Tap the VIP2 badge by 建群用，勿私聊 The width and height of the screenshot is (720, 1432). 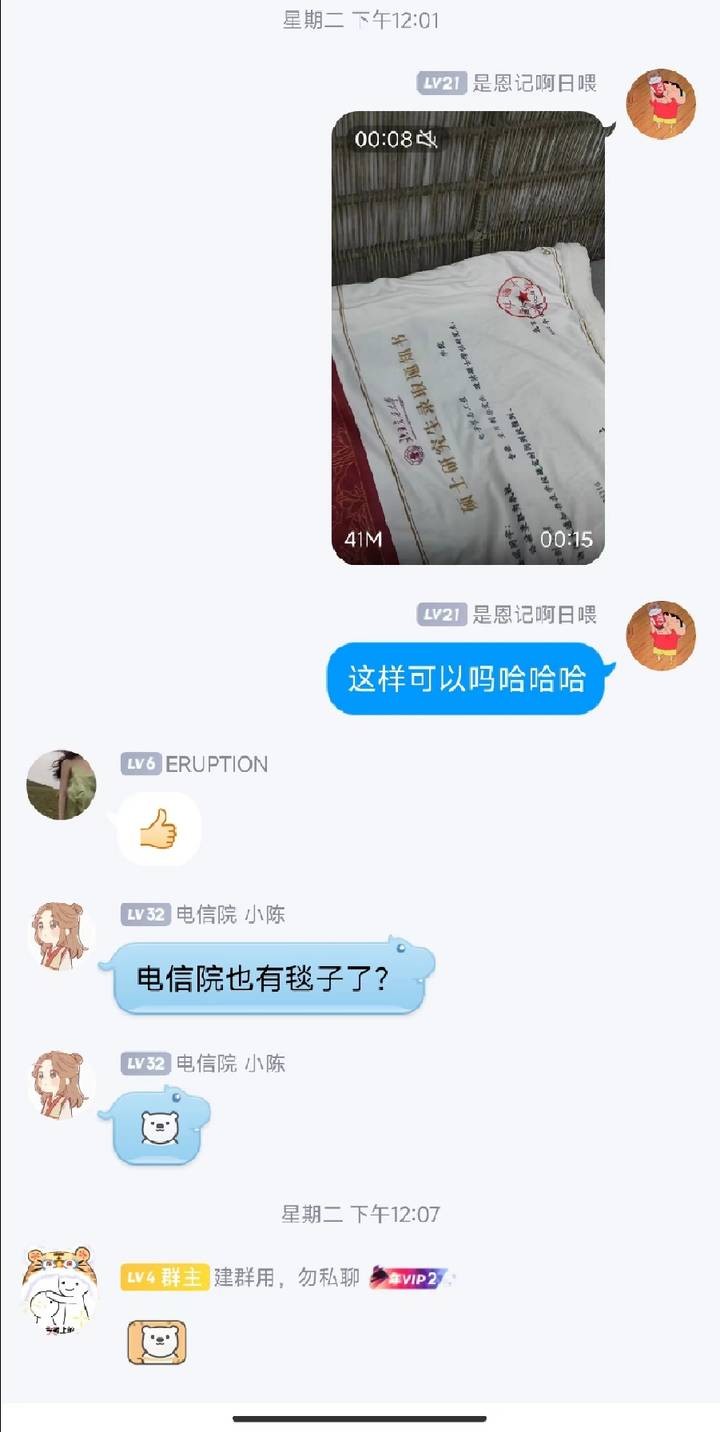point(408,1277)
